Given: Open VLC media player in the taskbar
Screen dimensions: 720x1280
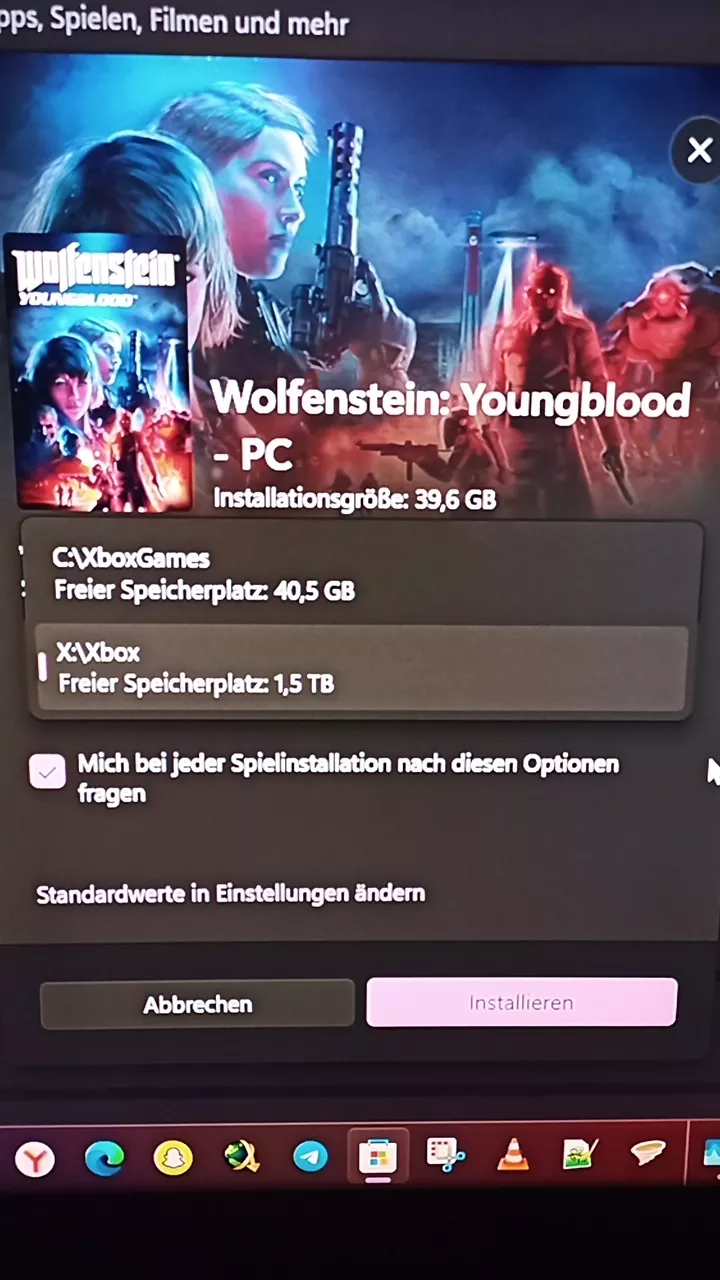Looking at the screenshot, I should coord(513,1156).
